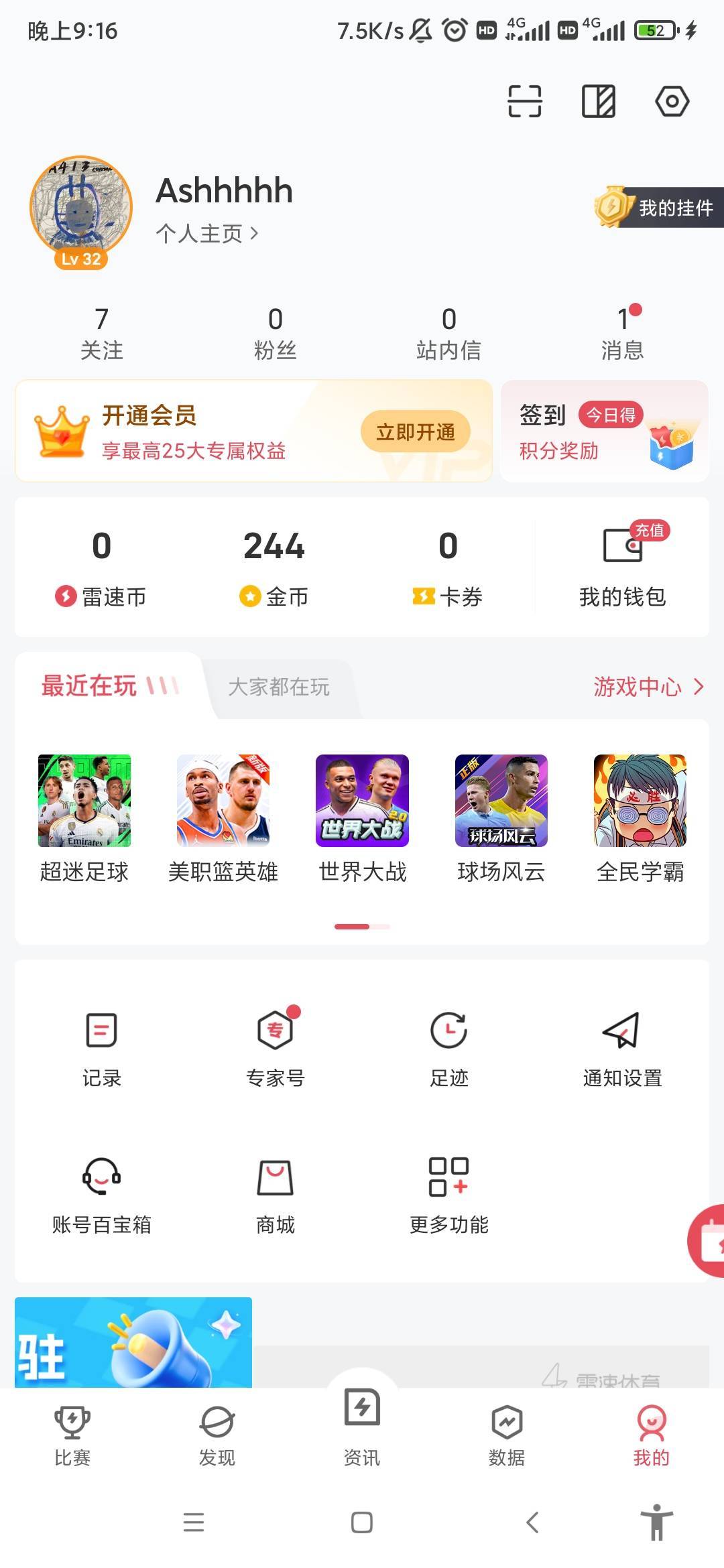The width and height of the screenshot is (724, 1568).
Task: Launch the 全民学霸 game
Action: (640, 818)
